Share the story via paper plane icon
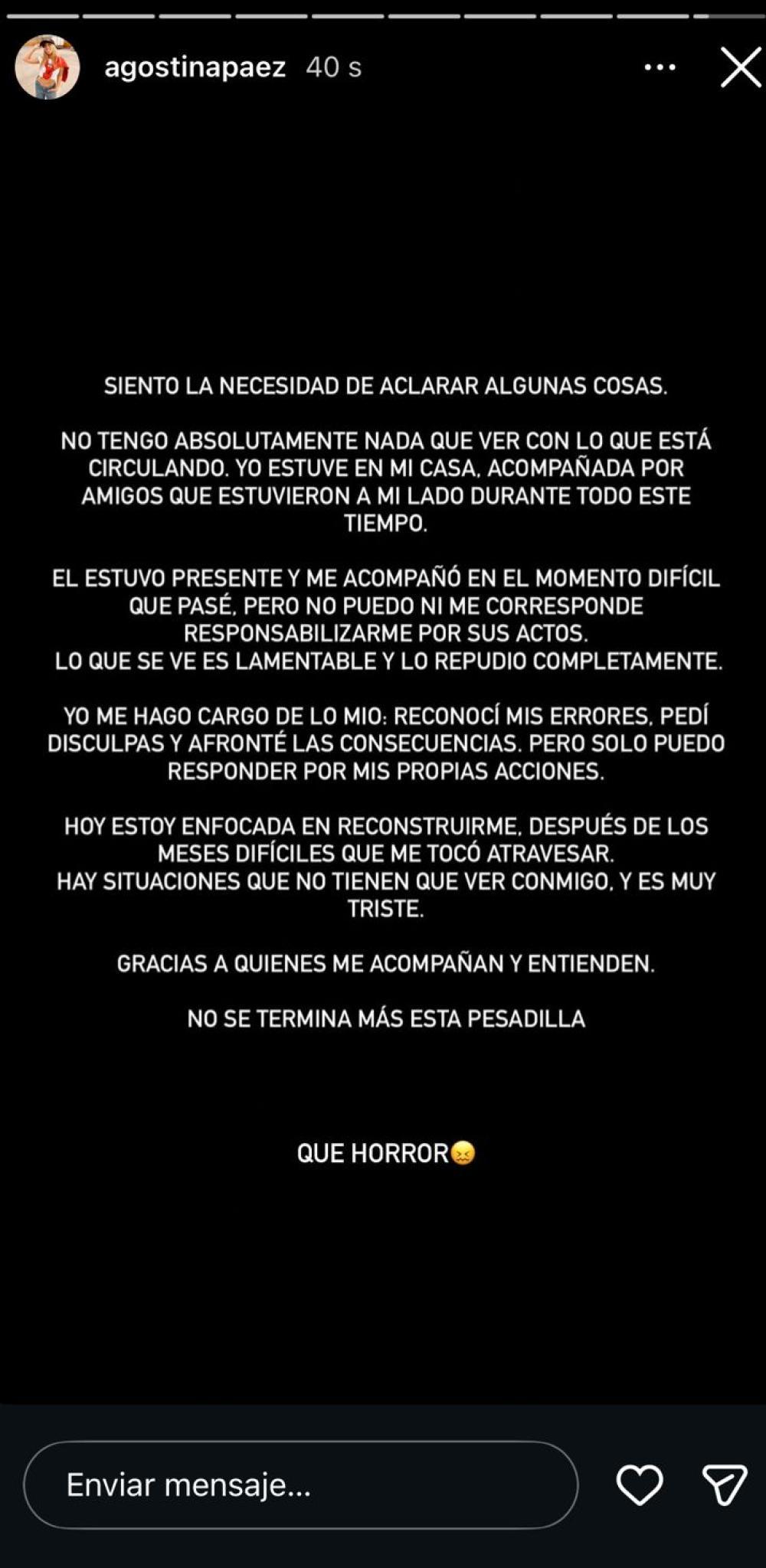Viewport: 766px width, 1568px height. [724, 1485]
